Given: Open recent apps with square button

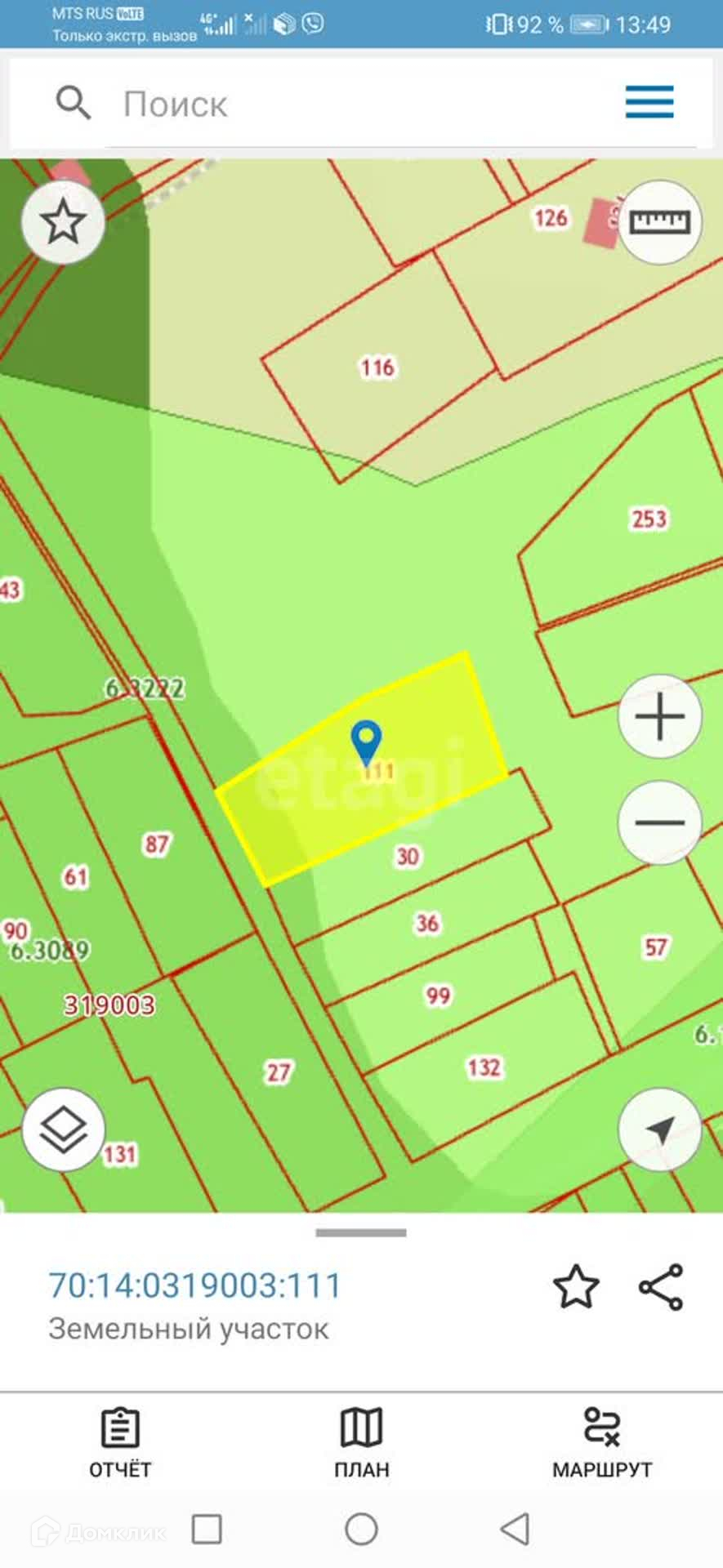Looking at the screenshot, I should tap(207, 1529).
